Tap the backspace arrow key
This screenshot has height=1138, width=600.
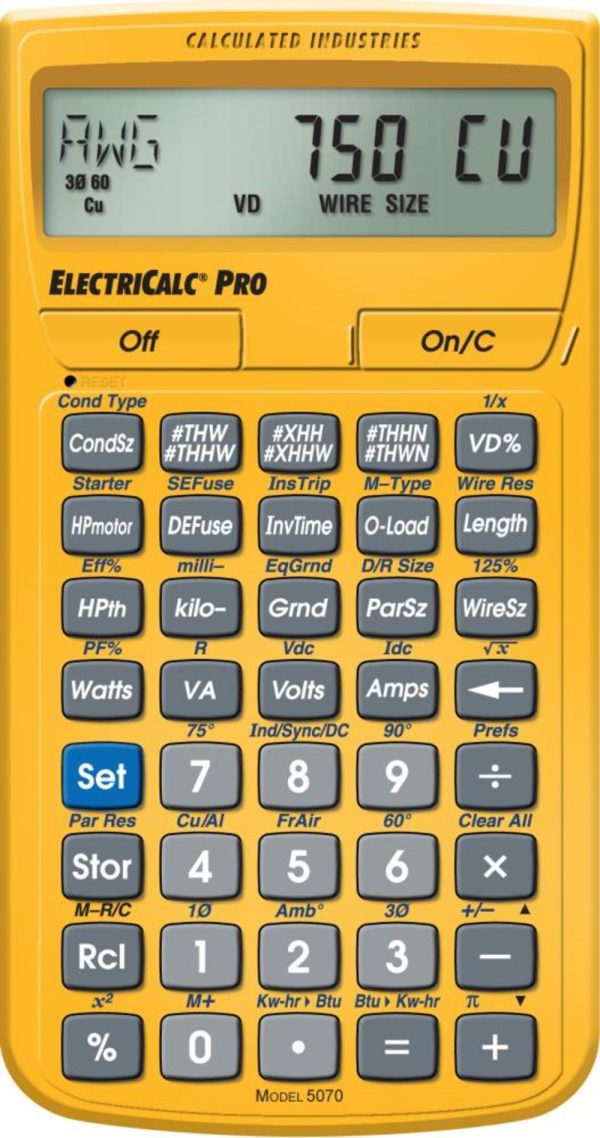click(x=496, y=689)
